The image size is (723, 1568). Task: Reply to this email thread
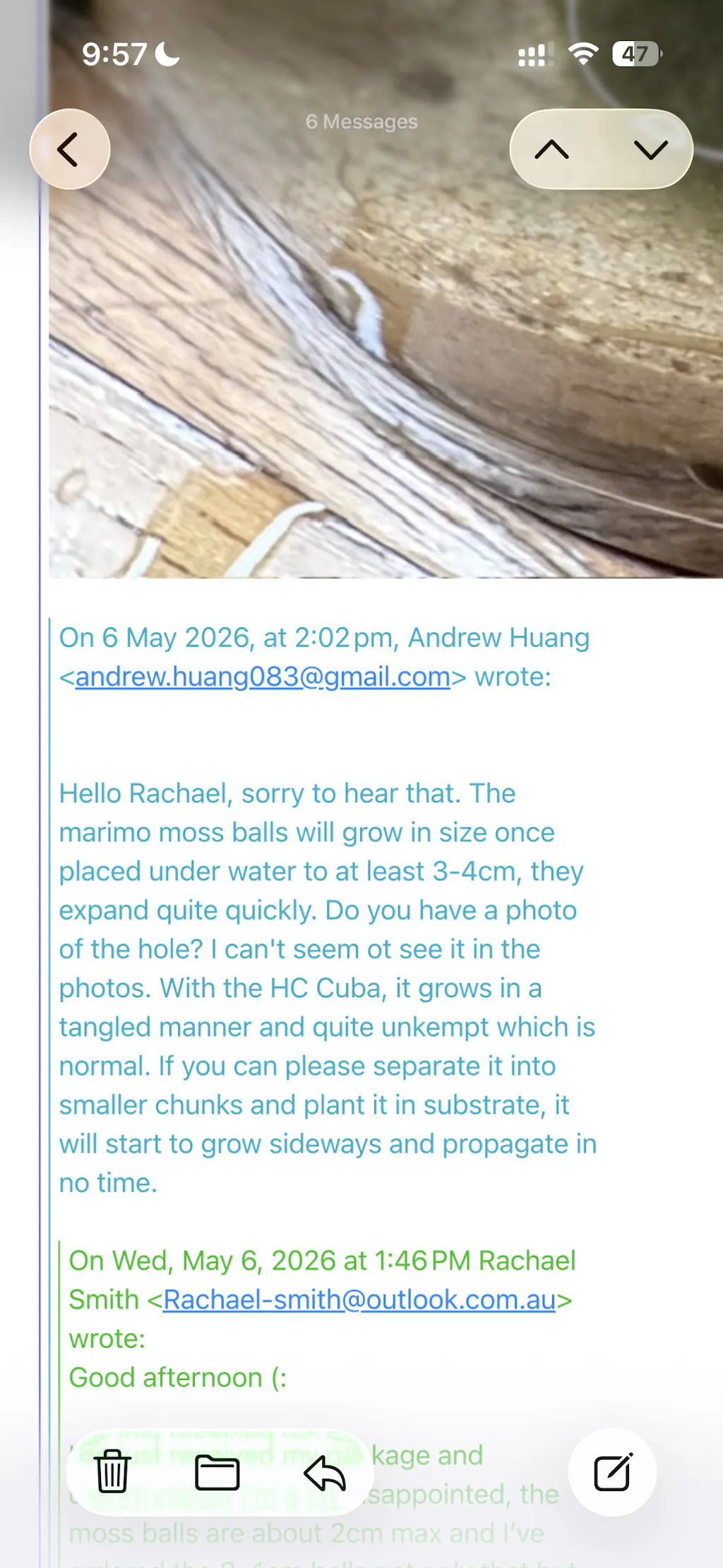pyautogui.click(x=325, y=1473)
